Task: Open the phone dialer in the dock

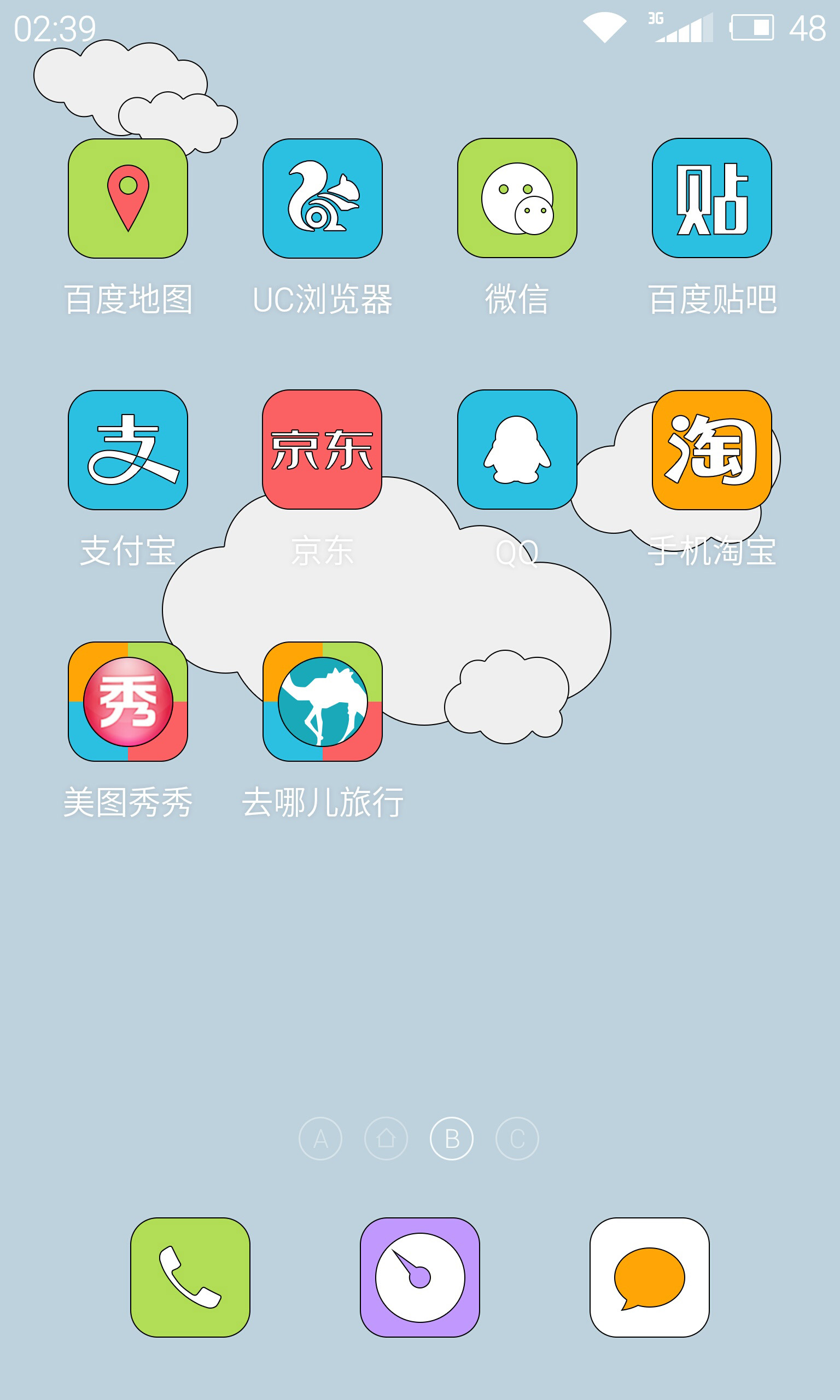Action: click(x=190, y=1277)
